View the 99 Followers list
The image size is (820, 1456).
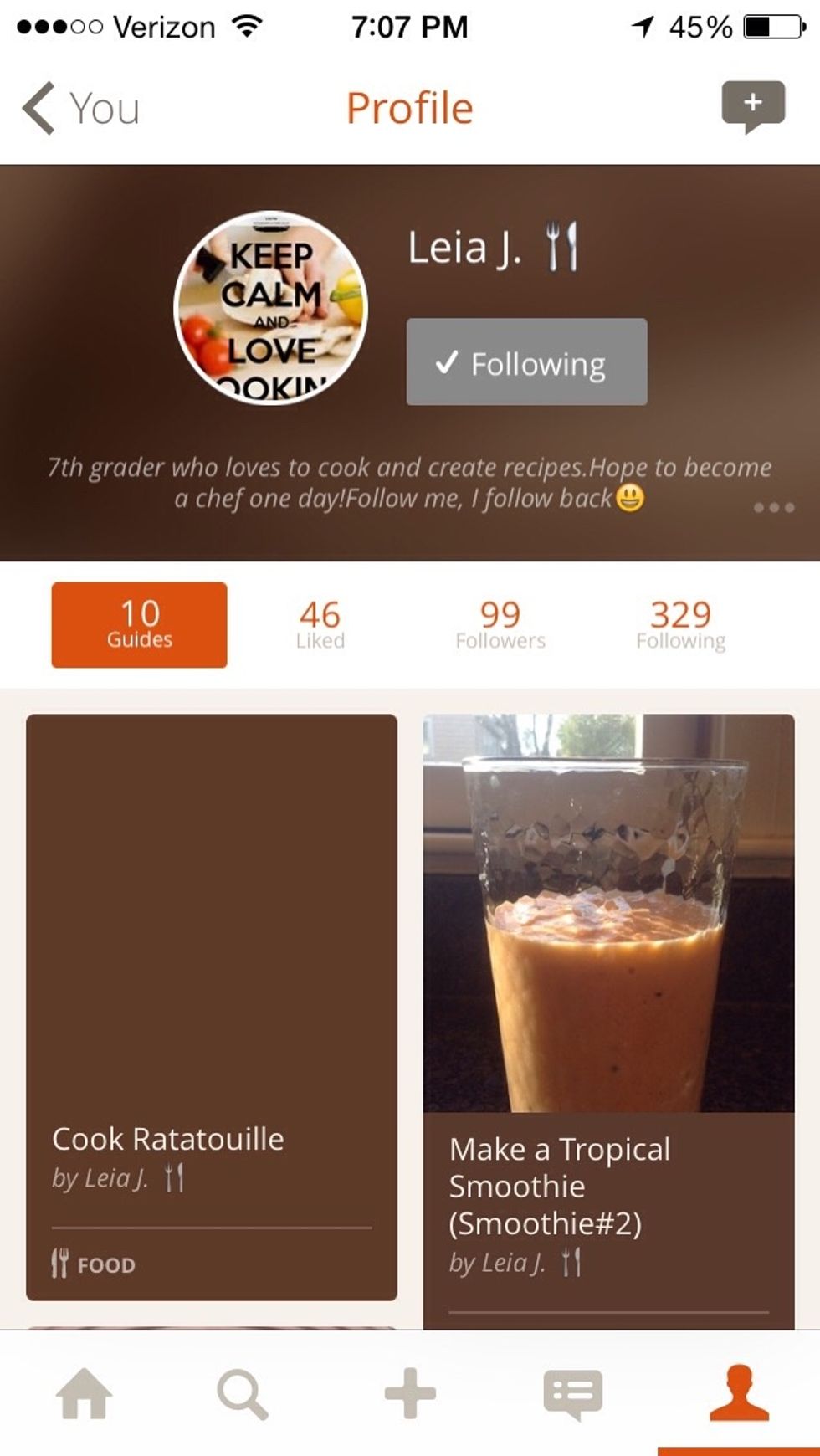(500, 625)
